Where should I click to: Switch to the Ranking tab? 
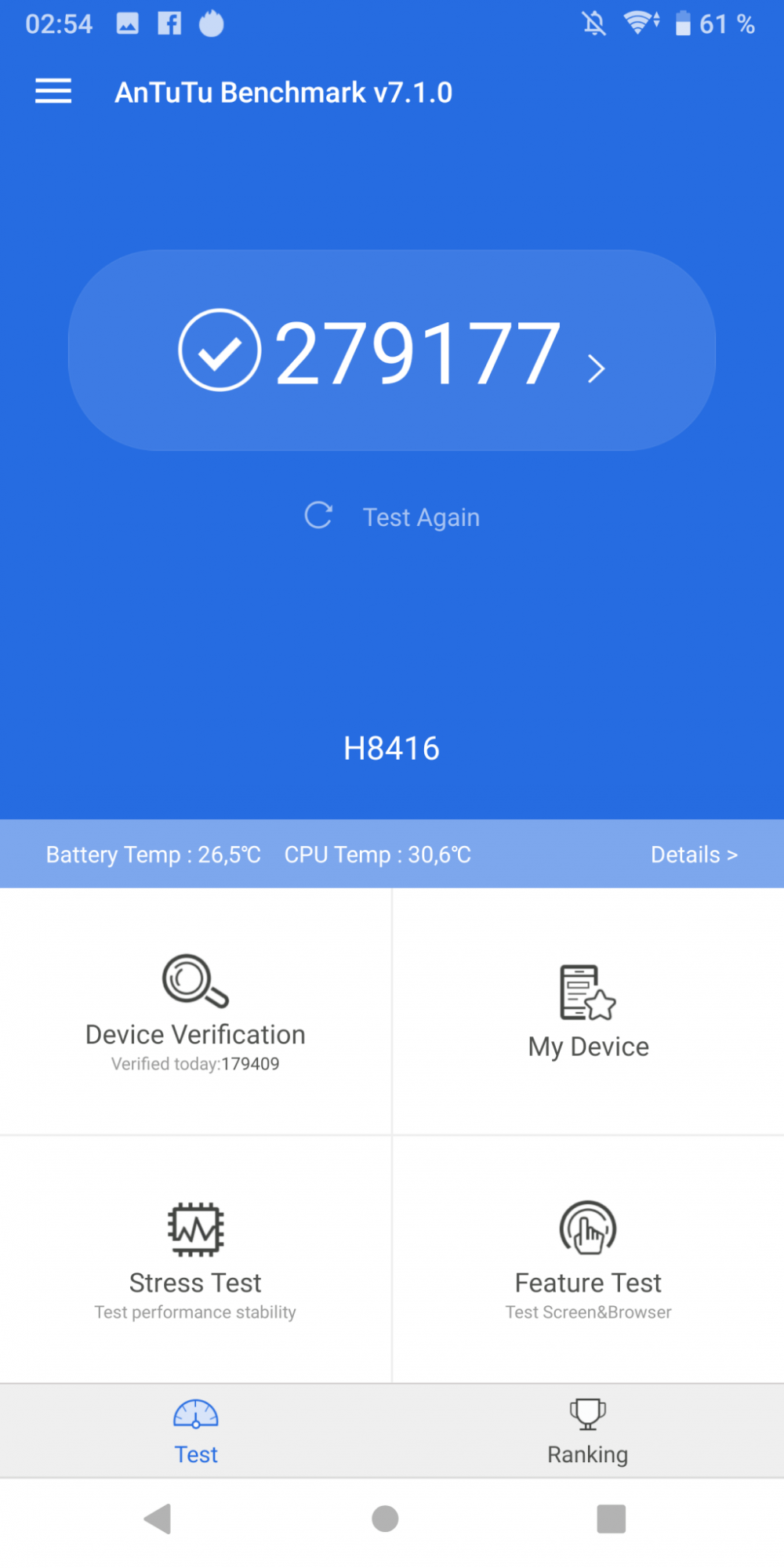pyautogui.click(x=588, y=1432)
